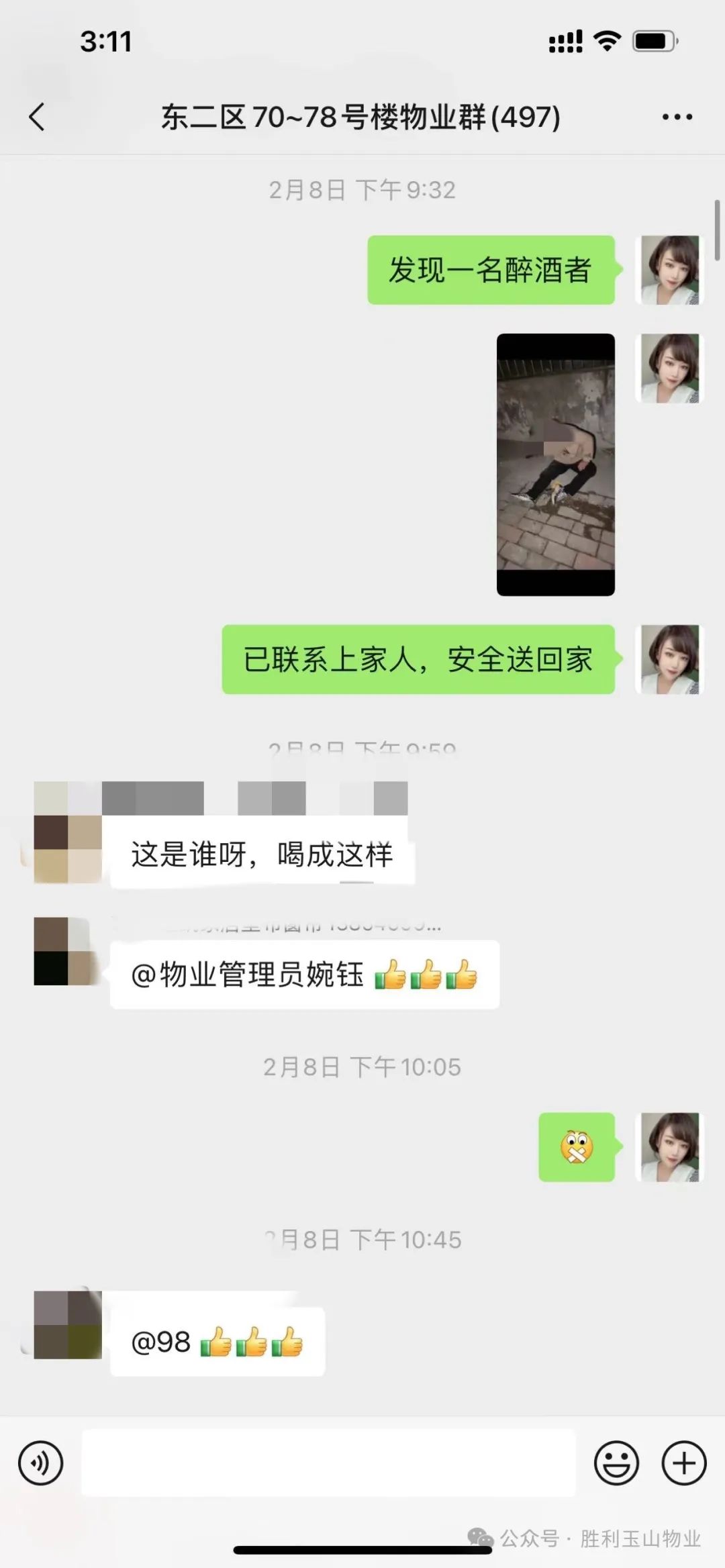Go back from the group chat
The height and width of the screenshot is (1568, 725).
point(38,117)
